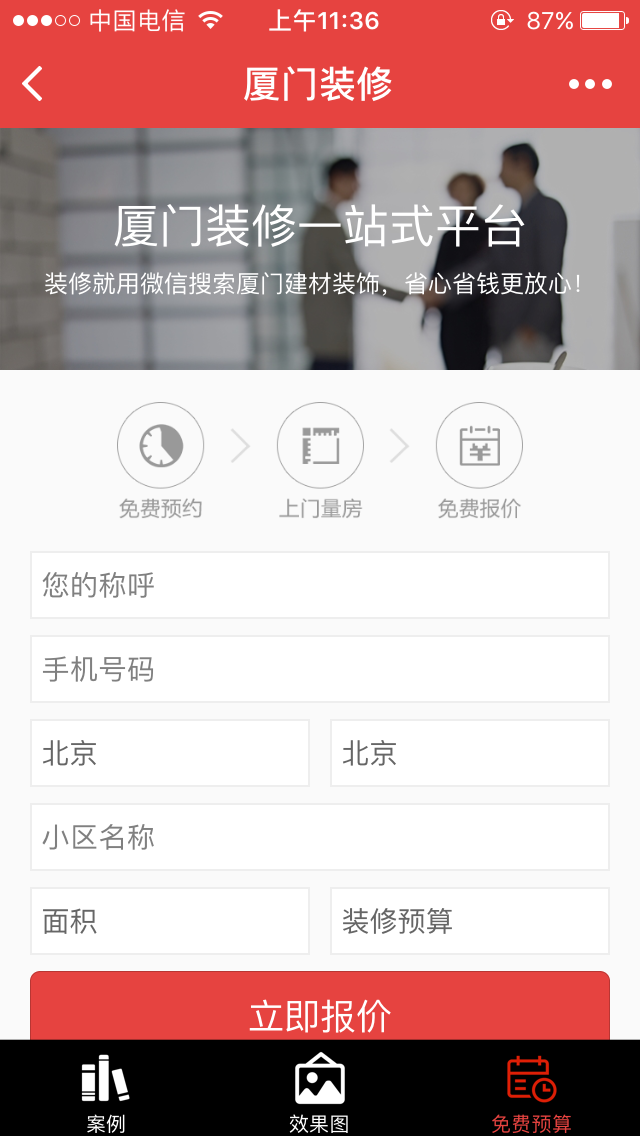Select the 免费预算 tab
This screenshot has width=640, height=1136.
[532, 1093]
